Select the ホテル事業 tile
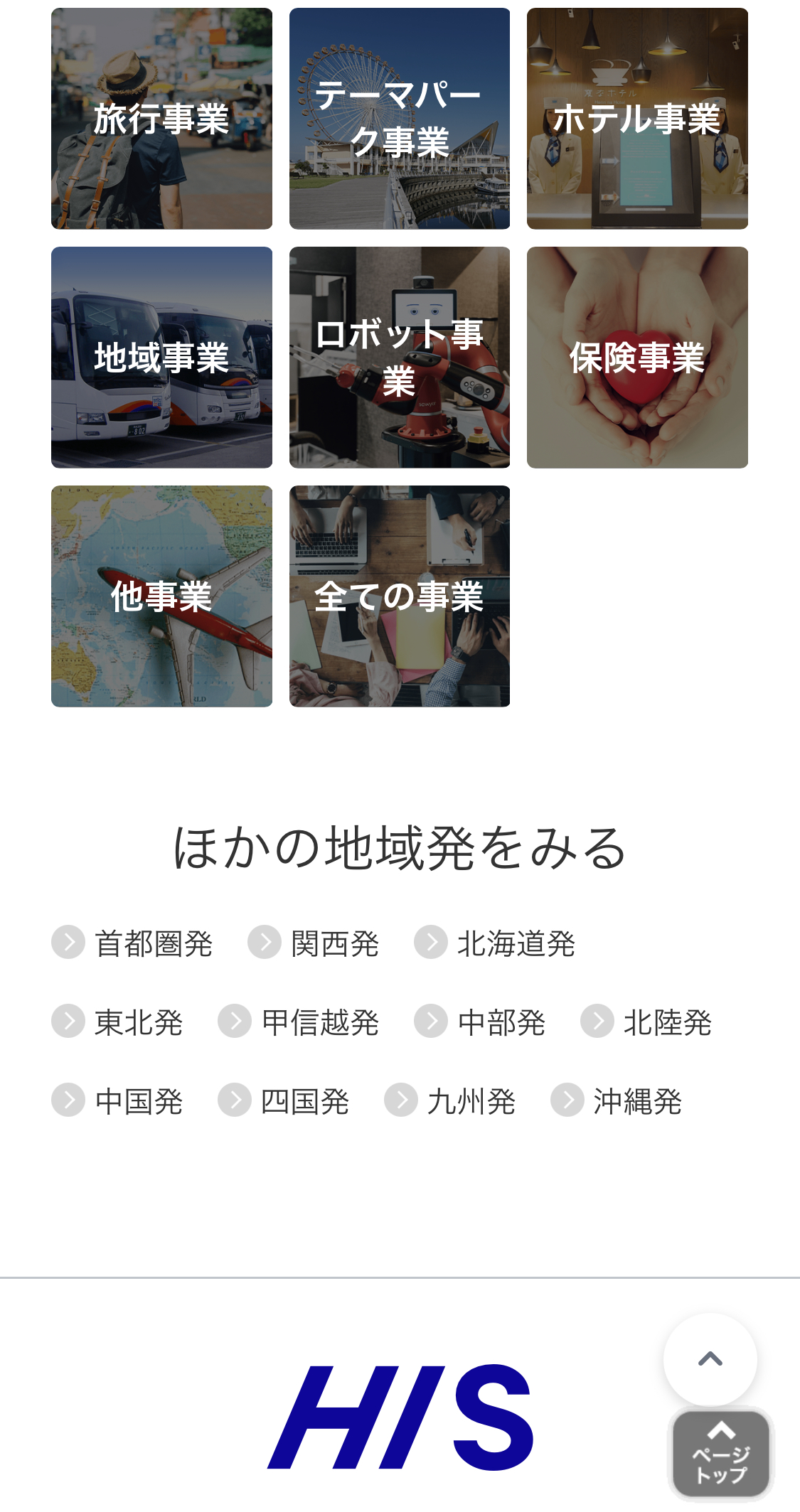Viewport: 800px width, 1512px height. [x=637, y=119]
